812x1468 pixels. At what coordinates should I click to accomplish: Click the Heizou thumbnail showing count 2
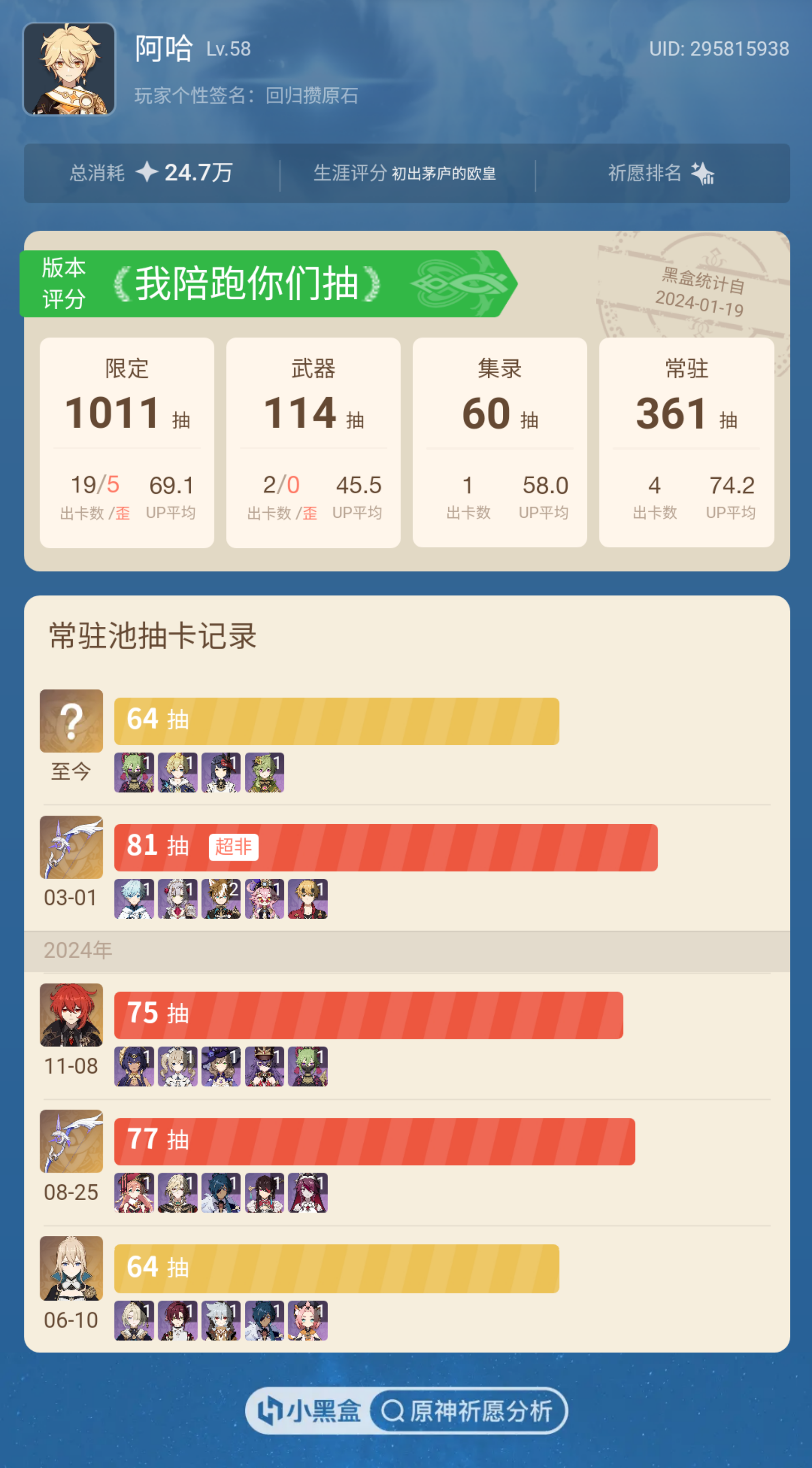222,899
